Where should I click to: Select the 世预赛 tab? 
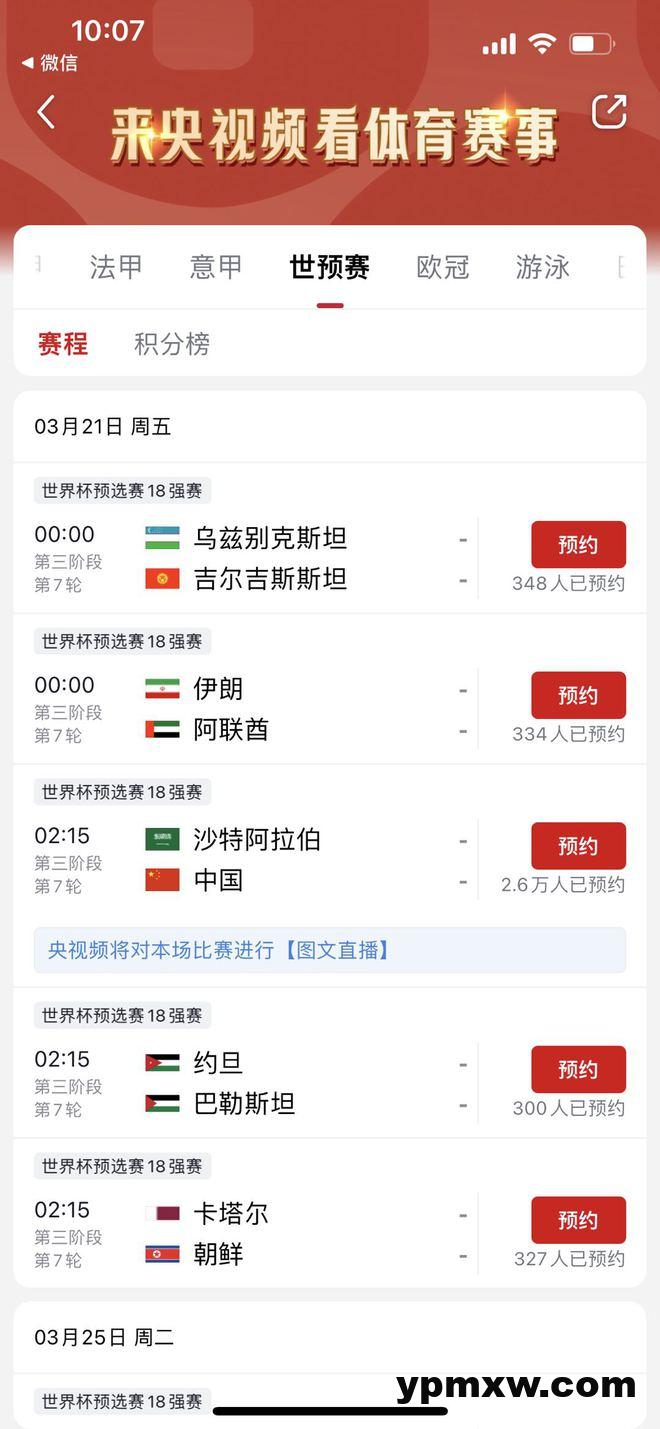(x=330, y=267)
